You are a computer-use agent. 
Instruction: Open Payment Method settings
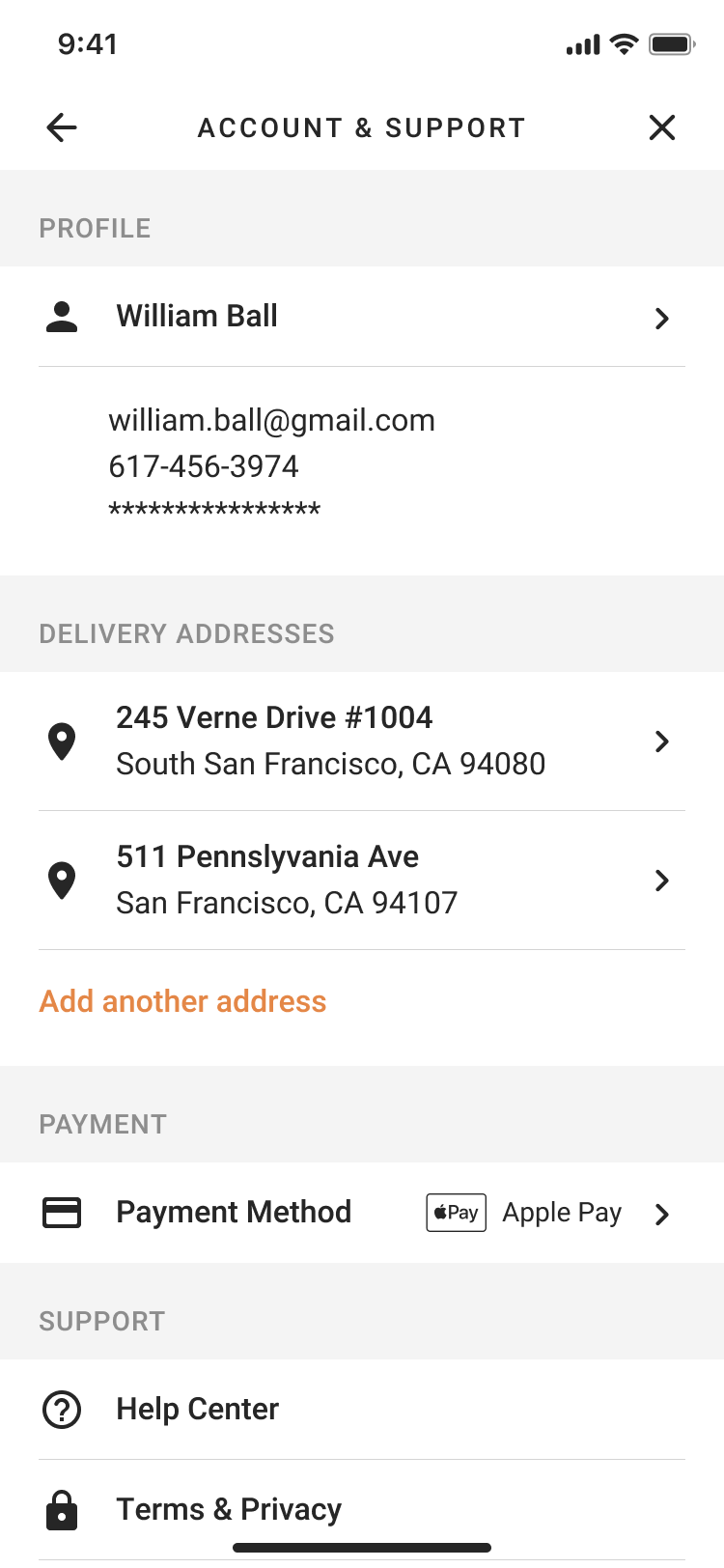(x=361, y=1213)
